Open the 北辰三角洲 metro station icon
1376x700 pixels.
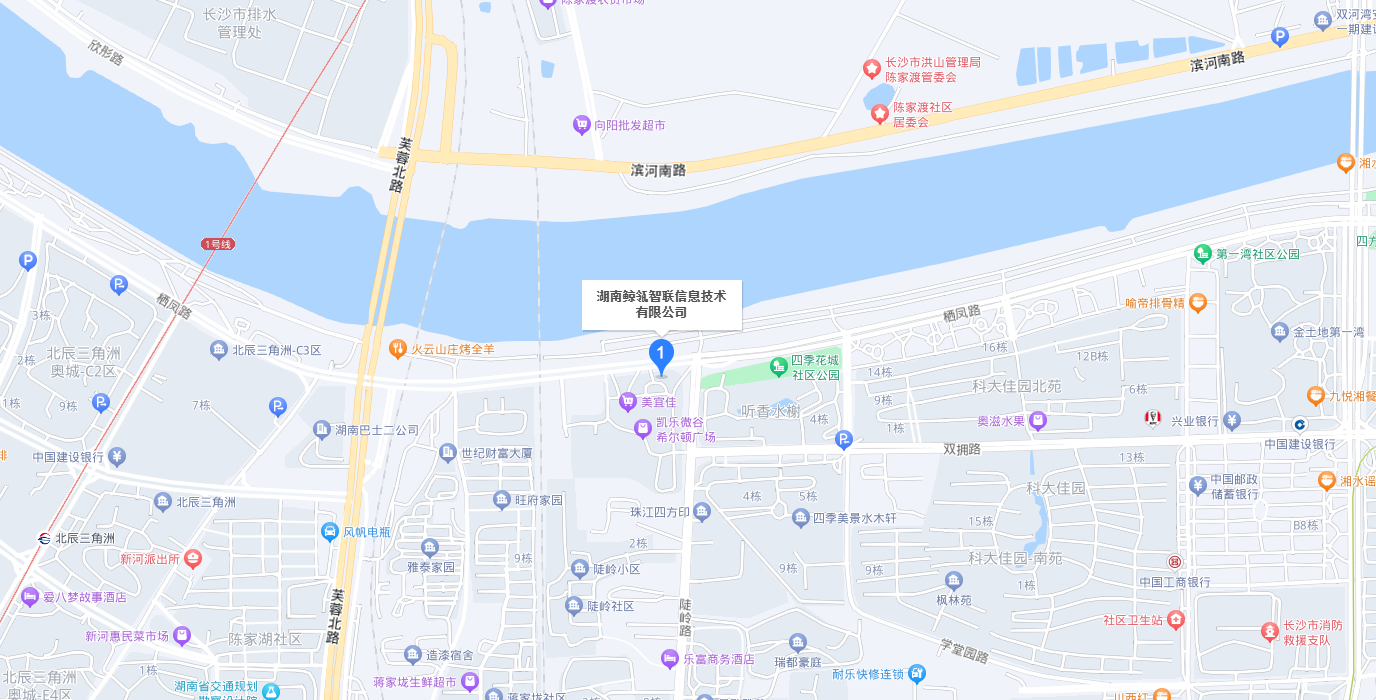click(x=44, y=538)
